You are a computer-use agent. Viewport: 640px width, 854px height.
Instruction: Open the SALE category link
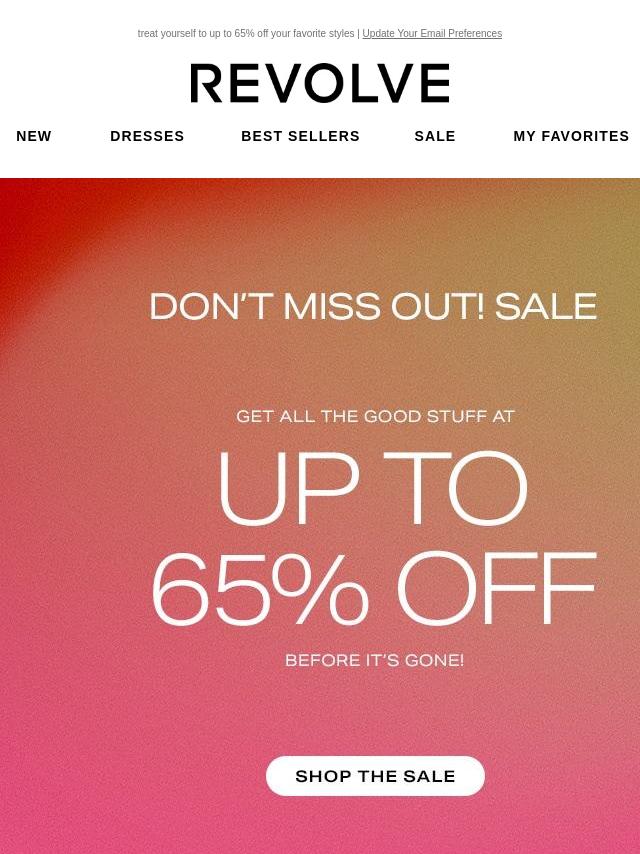pos(435,137)
